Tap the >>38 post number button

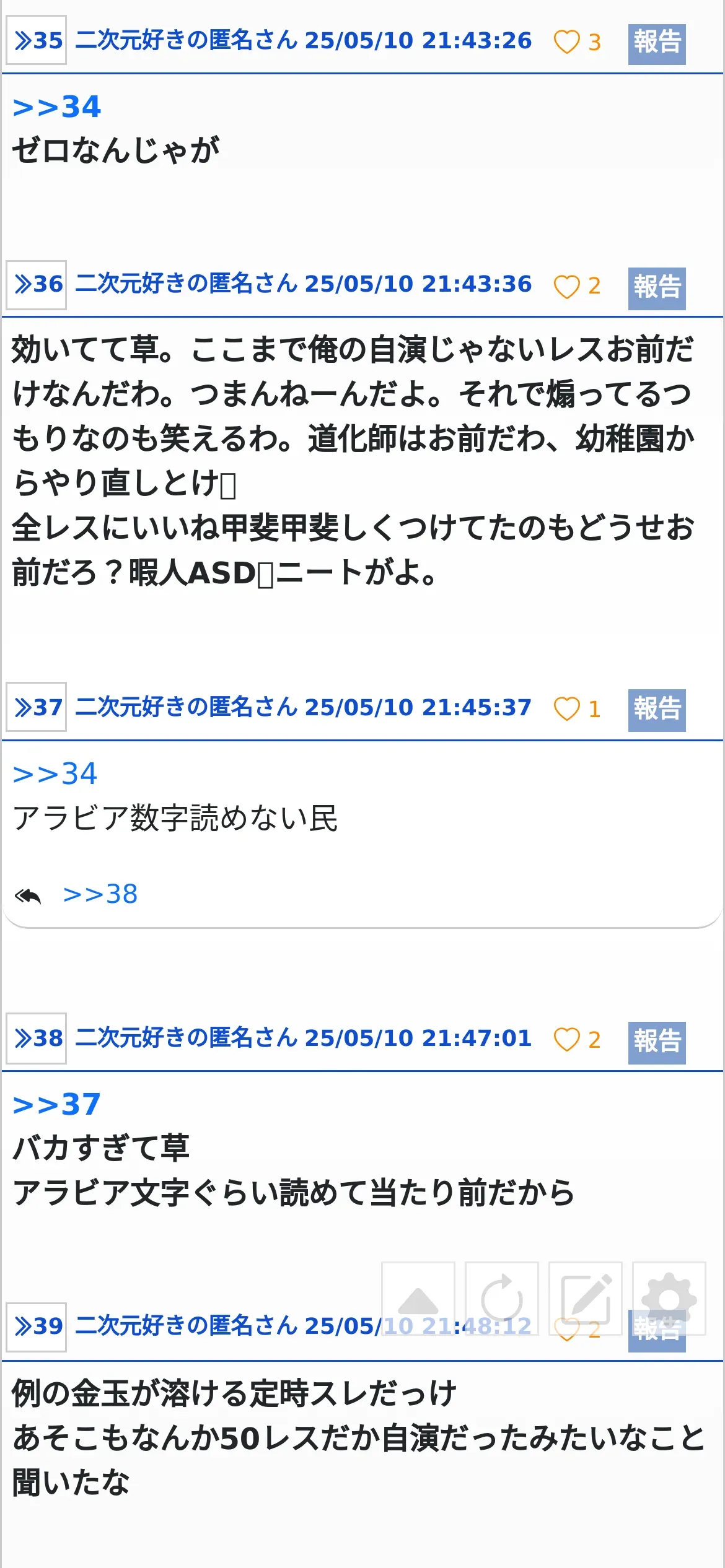(37, 1039)
